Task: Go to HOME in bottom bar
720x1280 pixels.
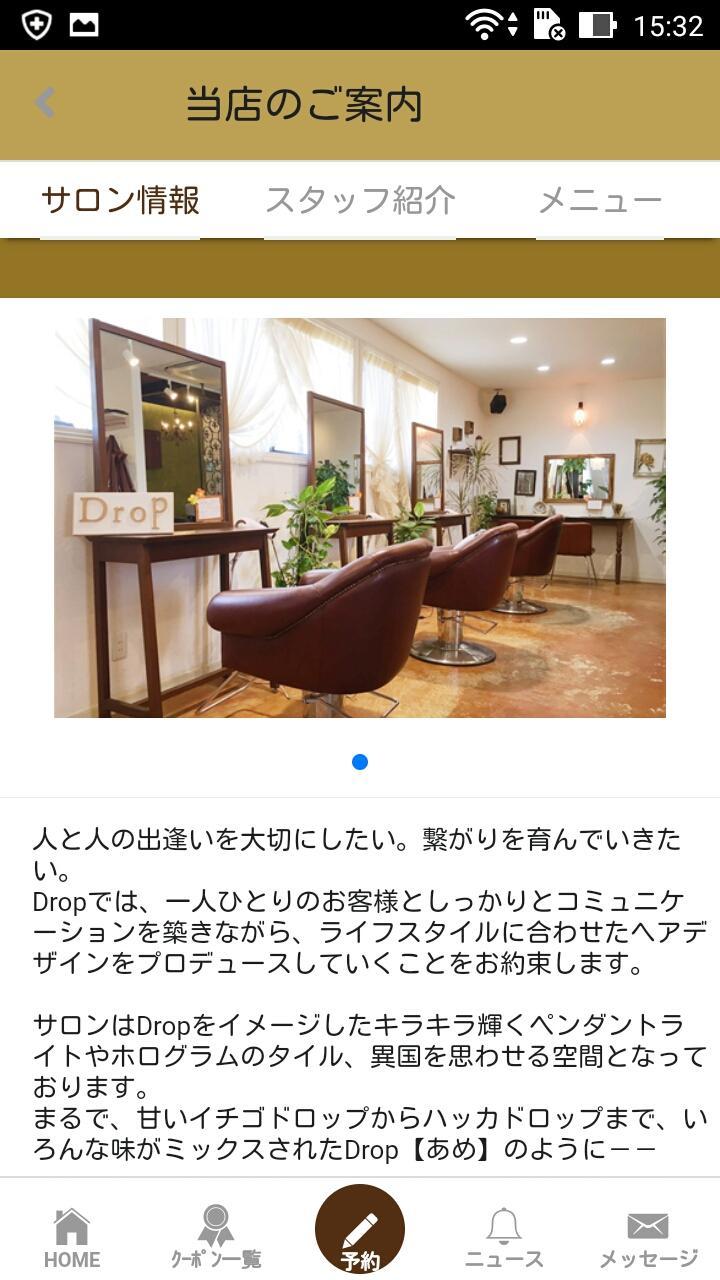Action: (x=72, y=1236)
